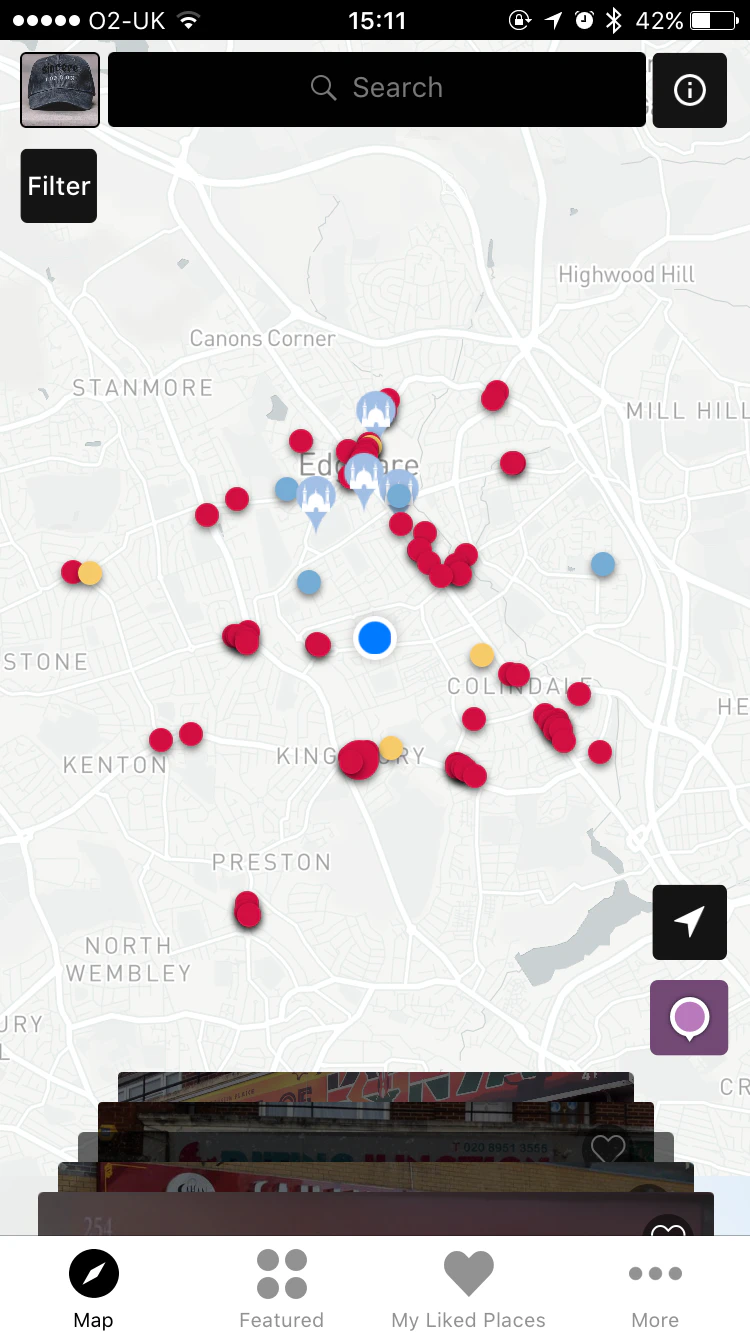Tap the Search field
The height and width of the screenshot is (1334, 750).
pos(377,90)
